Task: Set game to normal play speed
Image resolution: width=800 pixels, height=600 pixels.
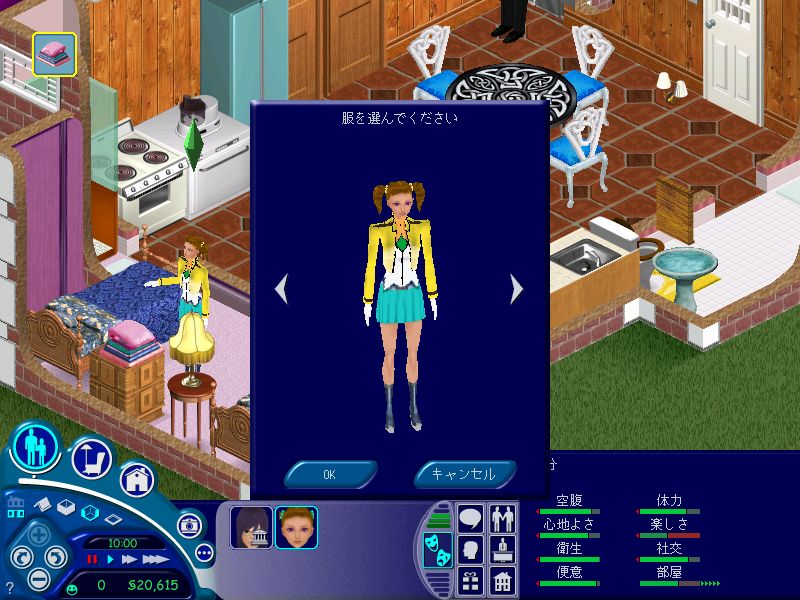Action: pos(110,559)
